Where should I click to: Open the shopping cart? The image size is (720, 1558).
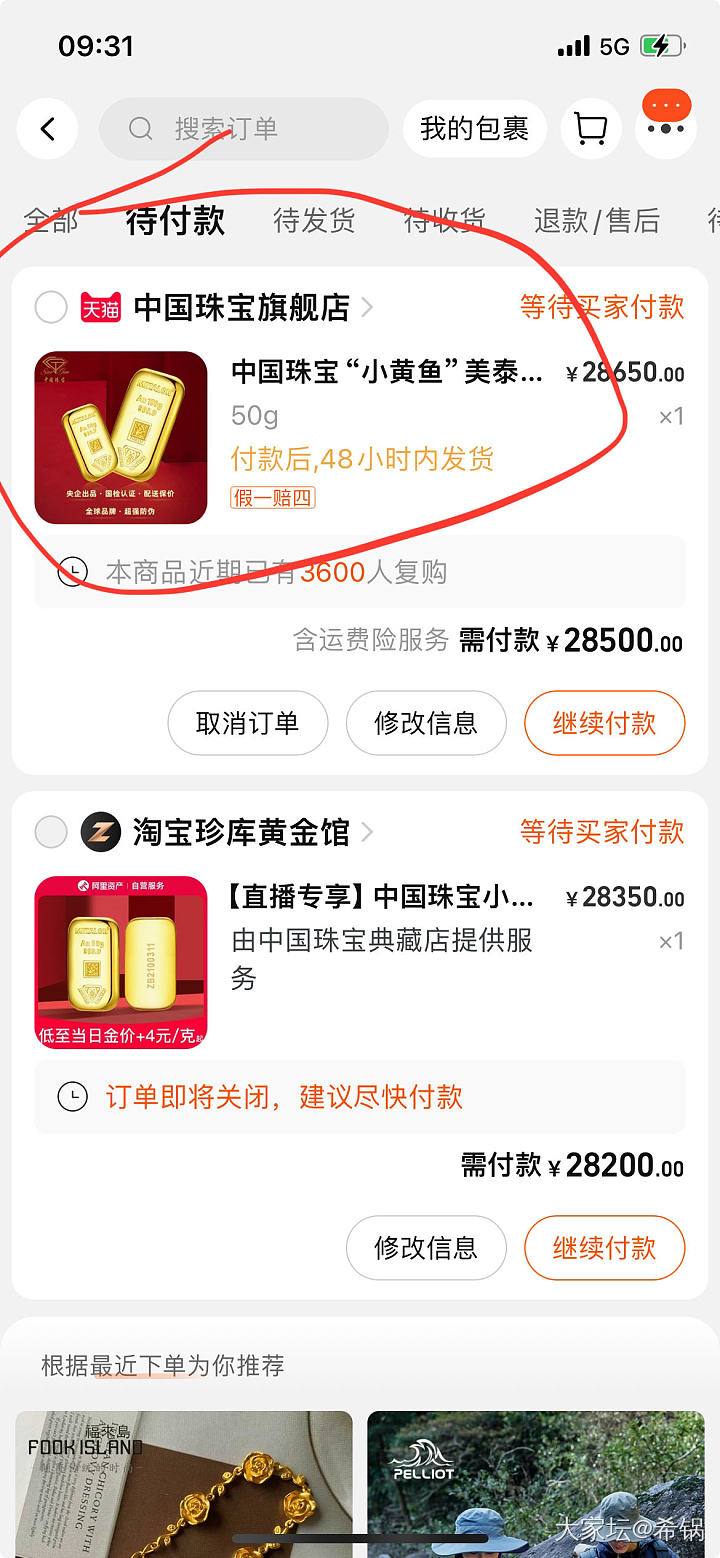(591, 129)
